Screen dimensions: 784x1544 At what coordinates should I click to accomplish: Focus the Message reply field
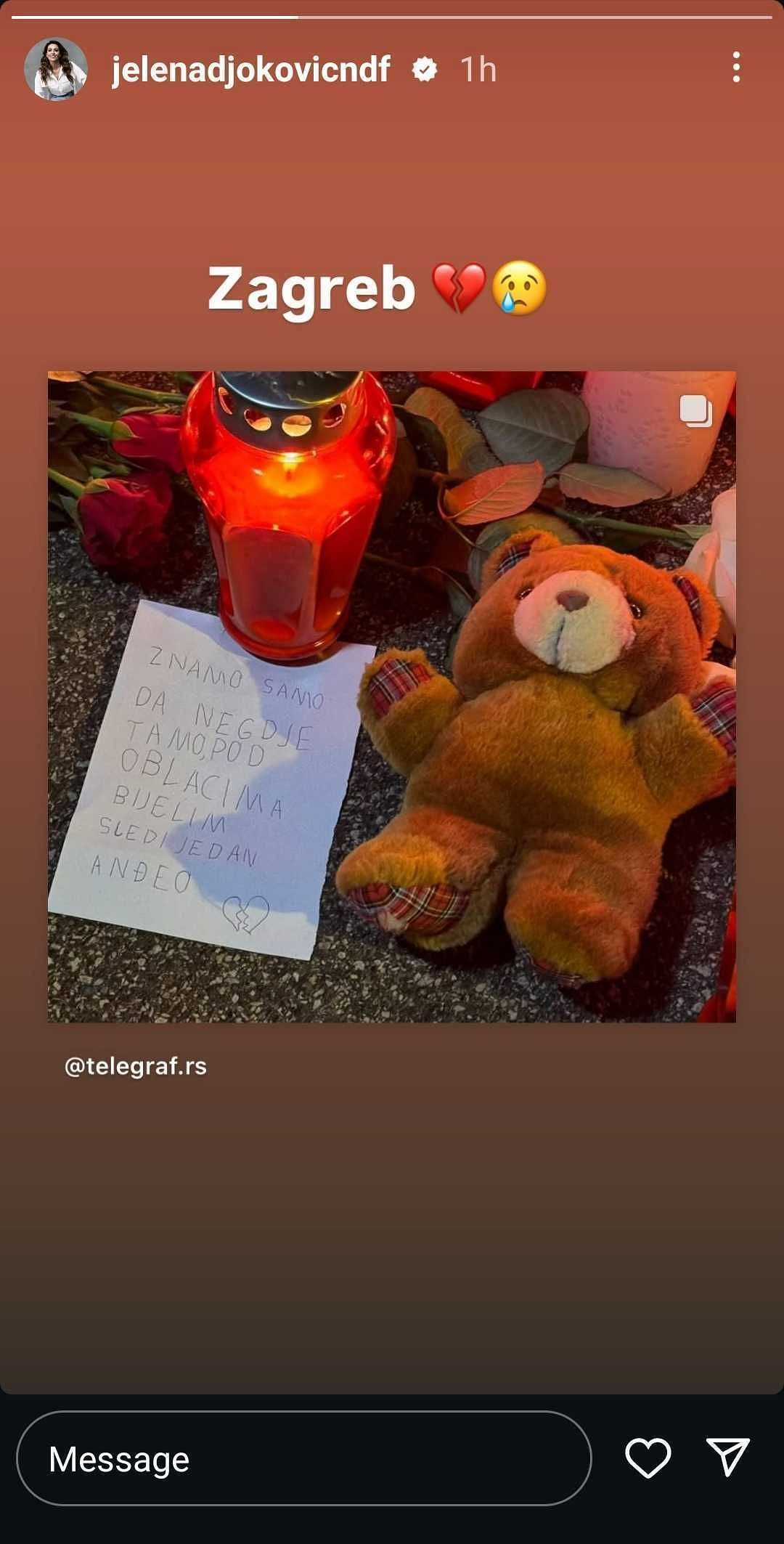tap(303, 1458)
